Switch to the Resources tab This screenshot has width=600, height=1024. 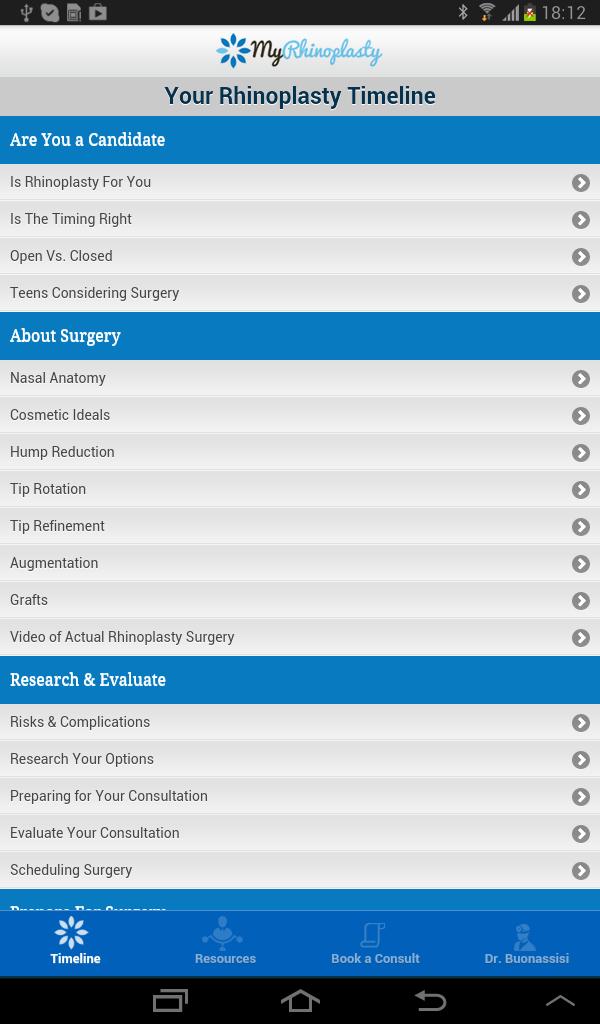tap(225, 944)
